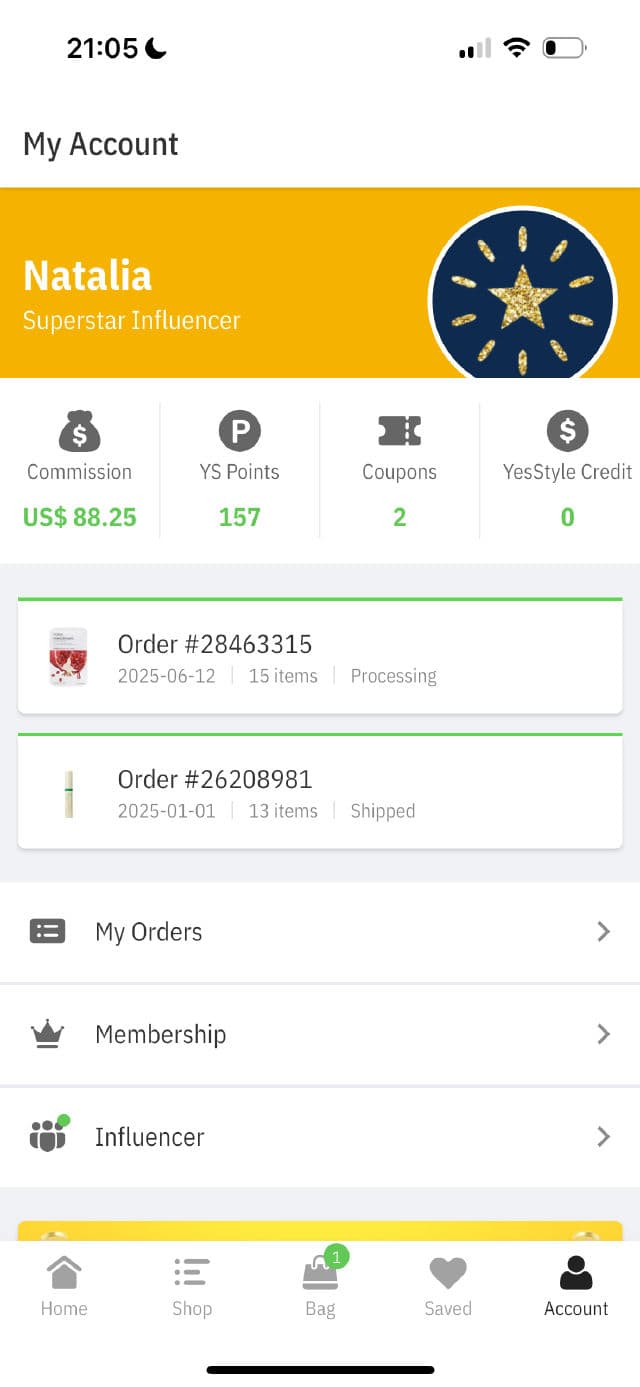Switch to the Saved tab
Screen dimensions: 640x1387
pos(447,1287)
